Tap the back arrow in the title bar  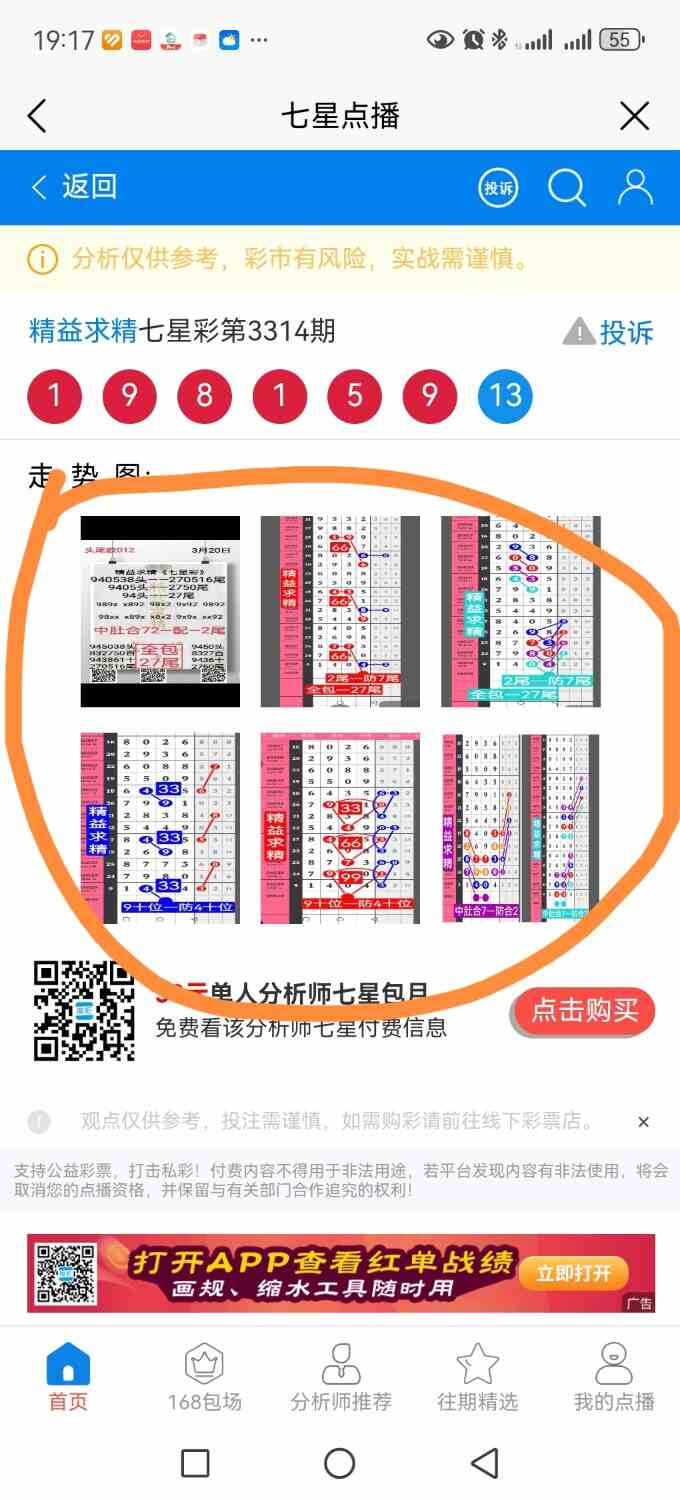37,117
